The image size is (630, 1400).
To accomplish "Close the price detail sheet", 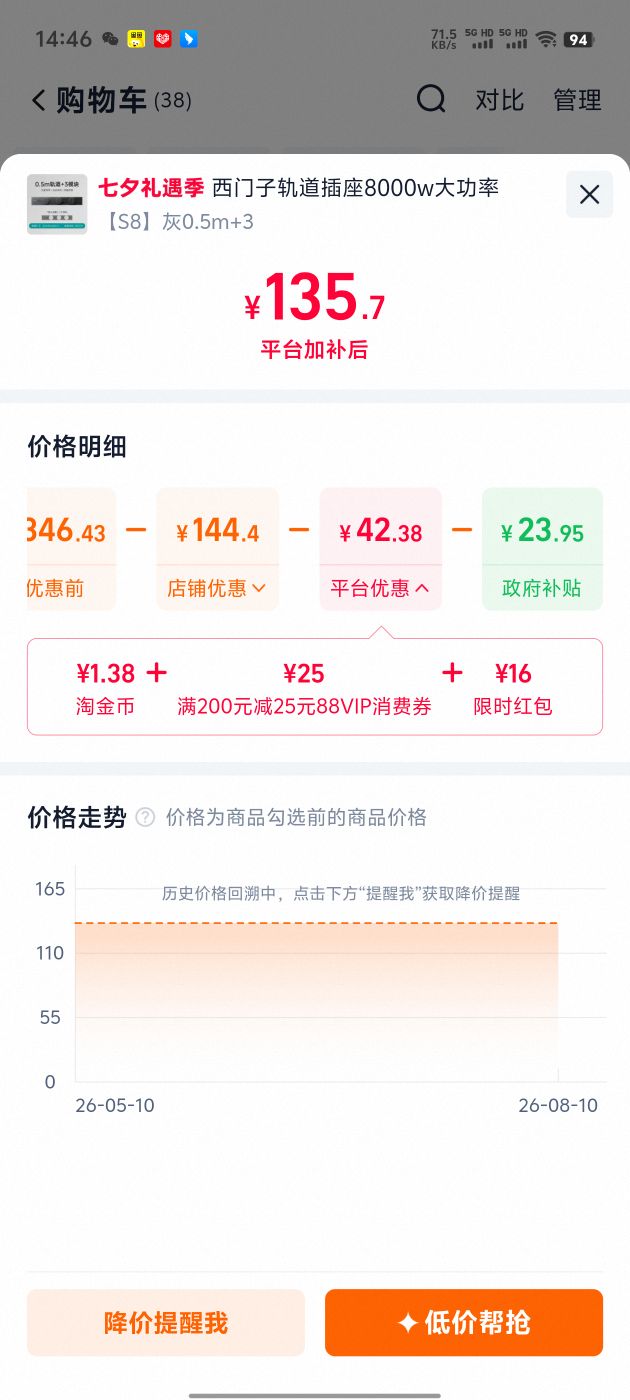I will 589,194.
